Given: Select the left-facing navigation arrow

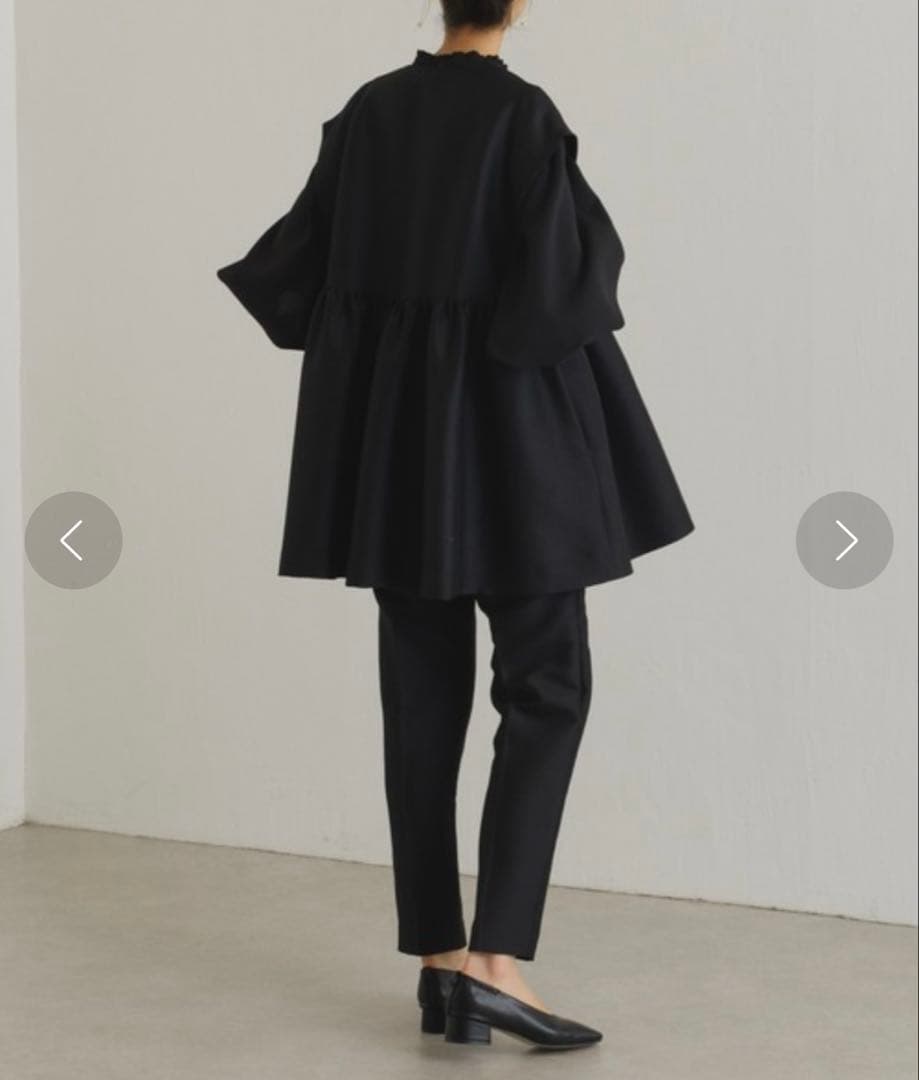Looking at the screenshot, I should pos(74,540).
